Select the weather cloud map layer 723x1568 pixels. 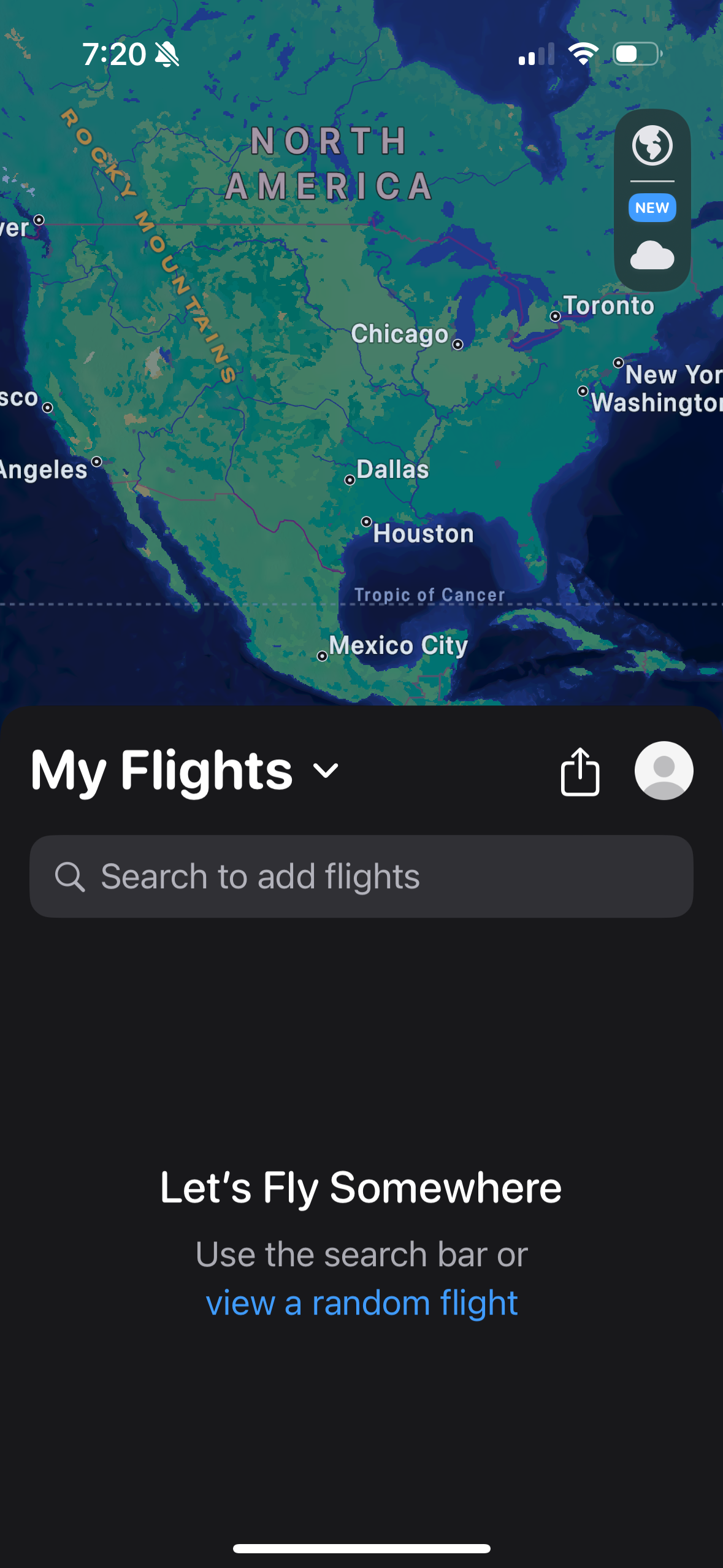click(652, 254)
